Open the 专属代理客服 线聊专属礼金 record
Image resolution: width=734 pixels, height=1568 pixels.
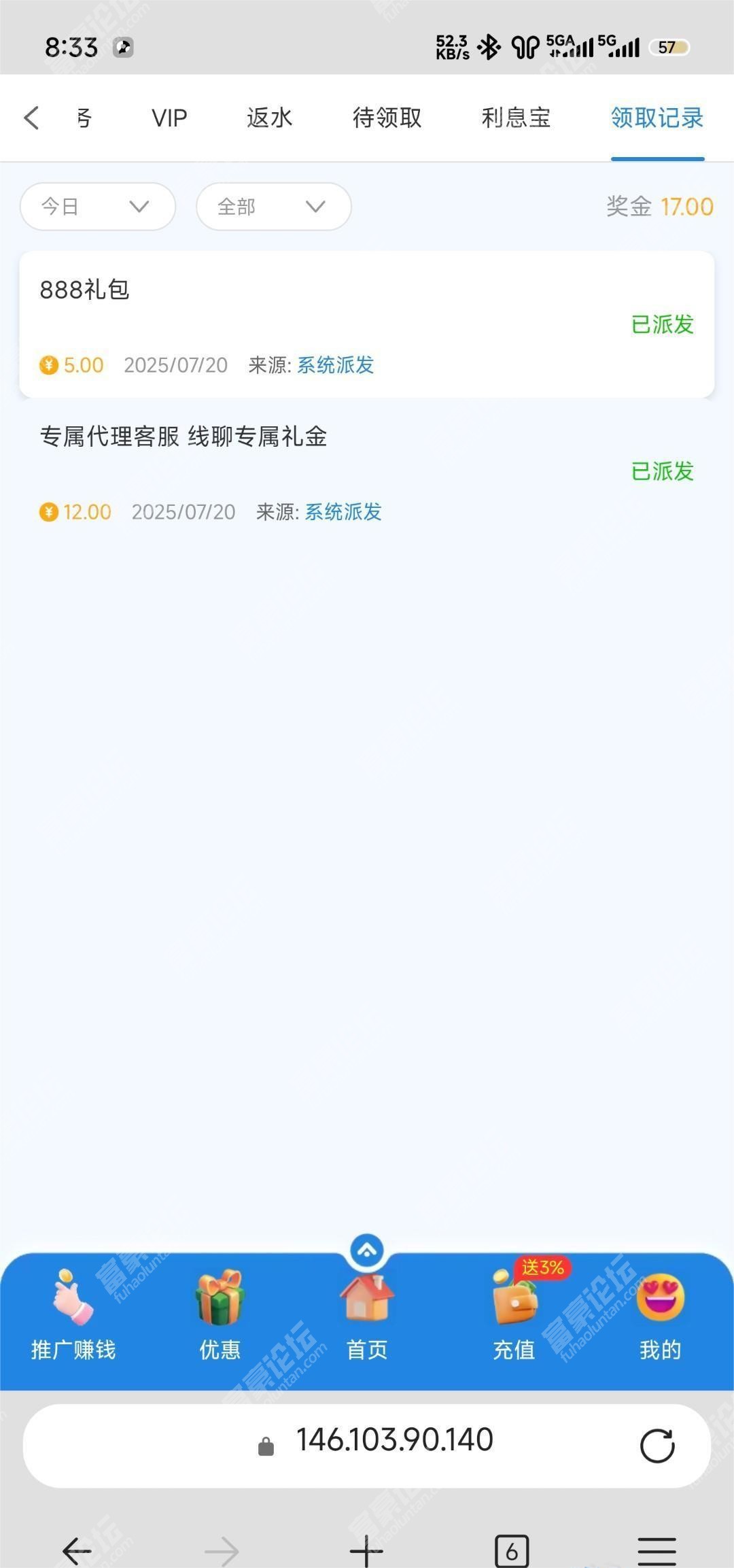367,472
